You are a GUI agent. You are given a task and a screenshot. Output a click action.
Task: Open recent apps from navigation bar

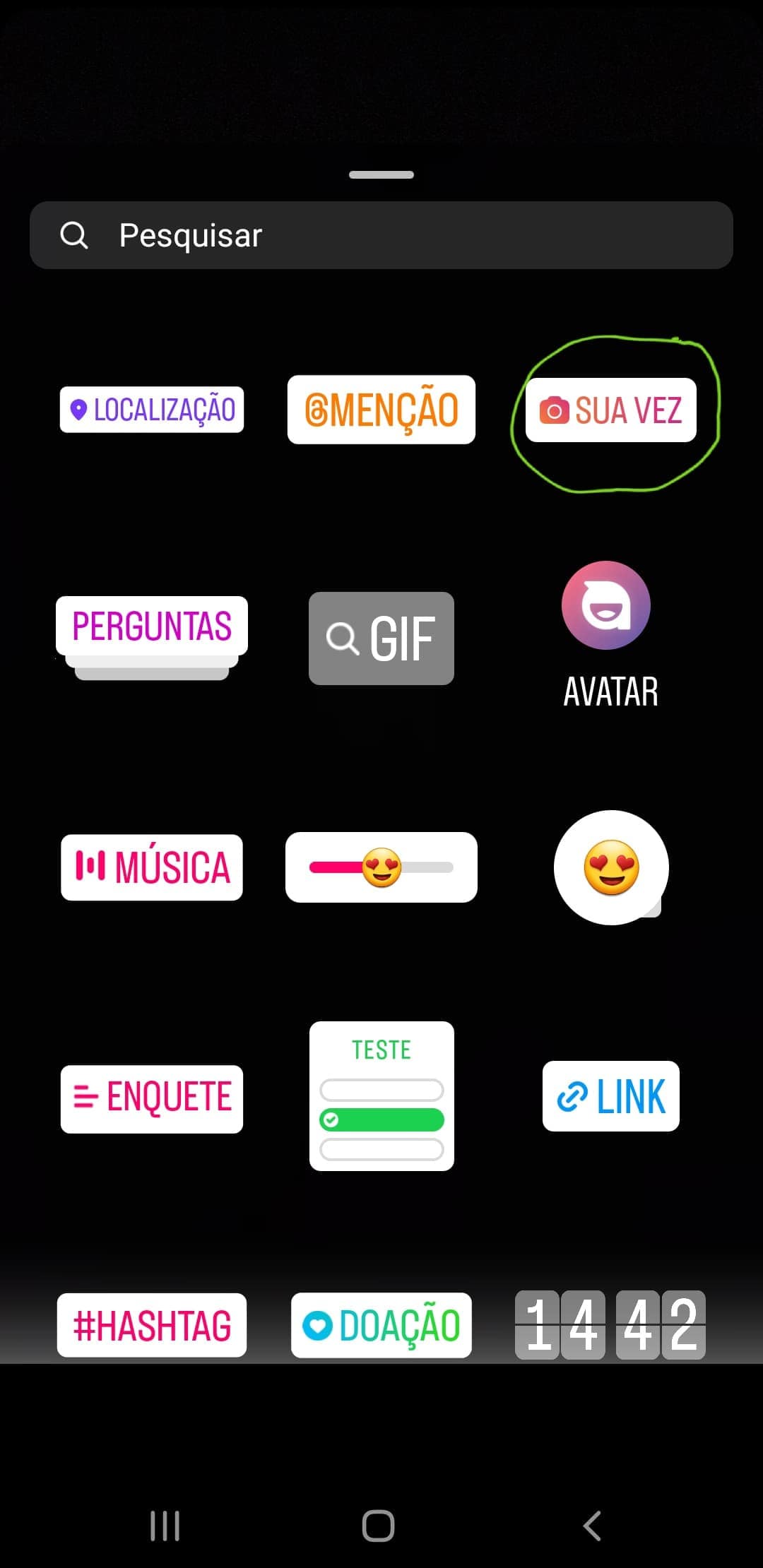tap(165, 1526)
